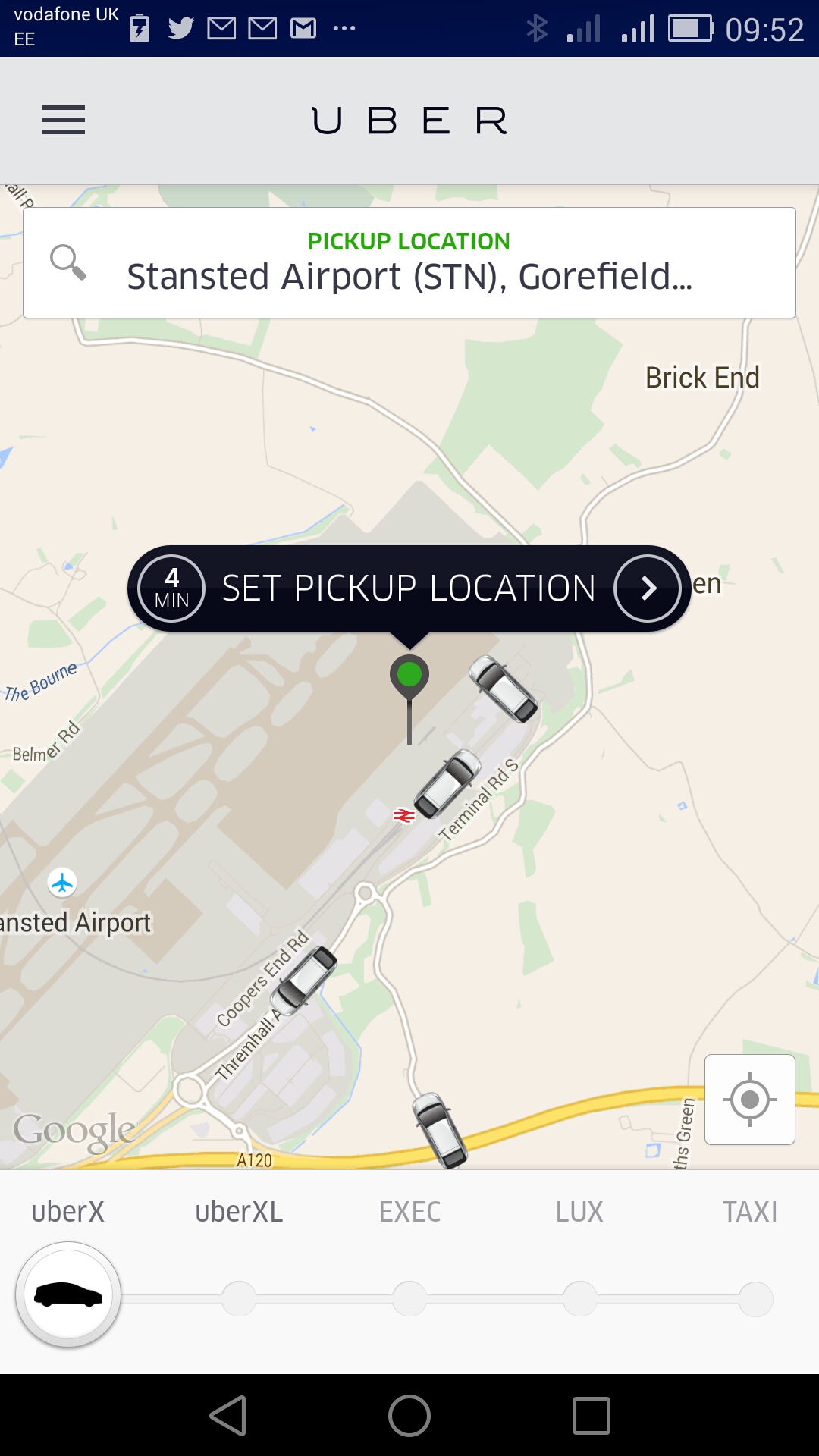Open the recent apps view
Image resolution: width=819 pixels, height=1456 pixels.
pos(591,1415)
